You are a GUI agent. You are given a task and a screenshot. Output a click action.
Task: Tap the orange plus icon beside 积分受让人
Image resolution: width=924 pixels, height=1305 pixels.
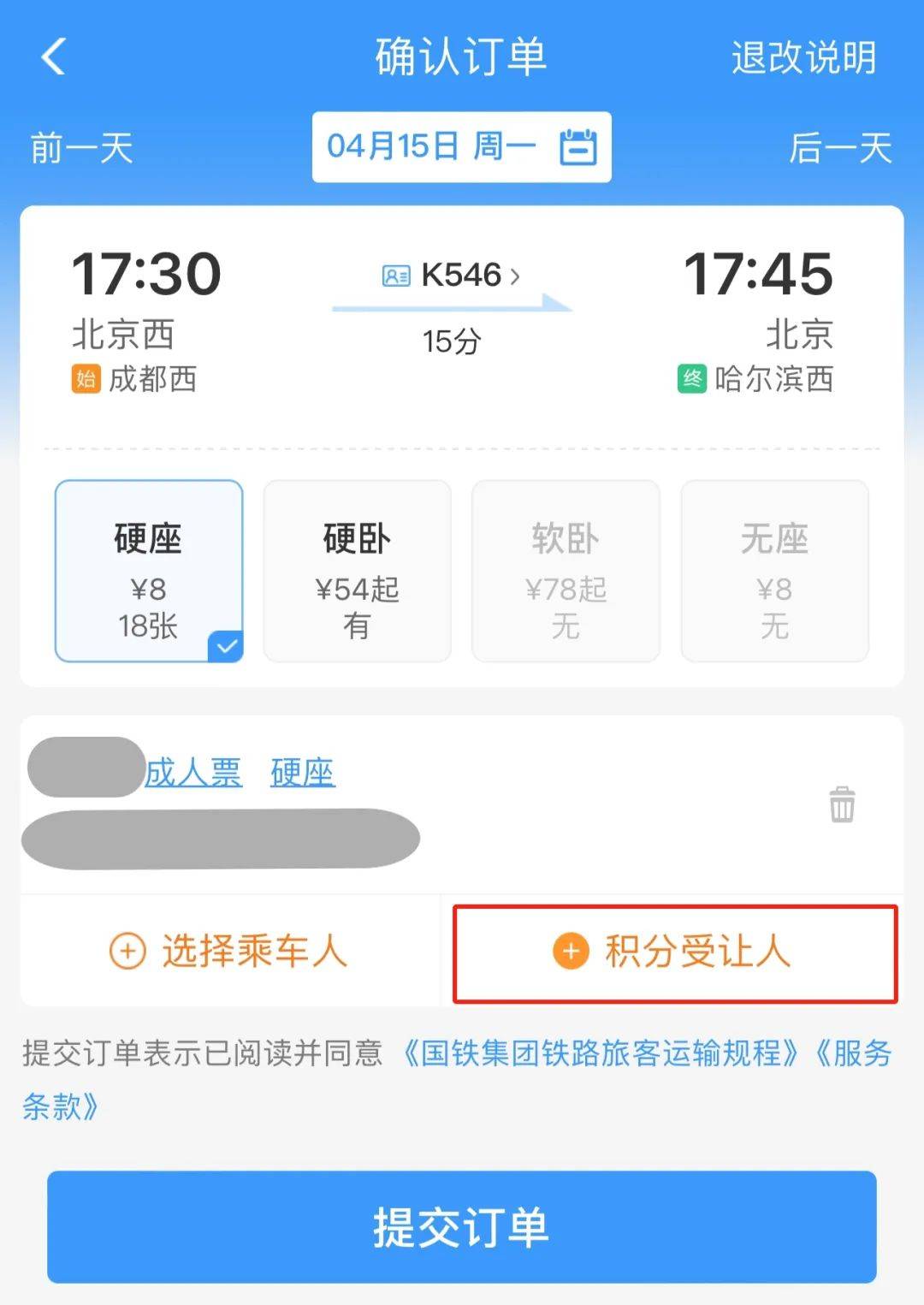tap(572, 951)
